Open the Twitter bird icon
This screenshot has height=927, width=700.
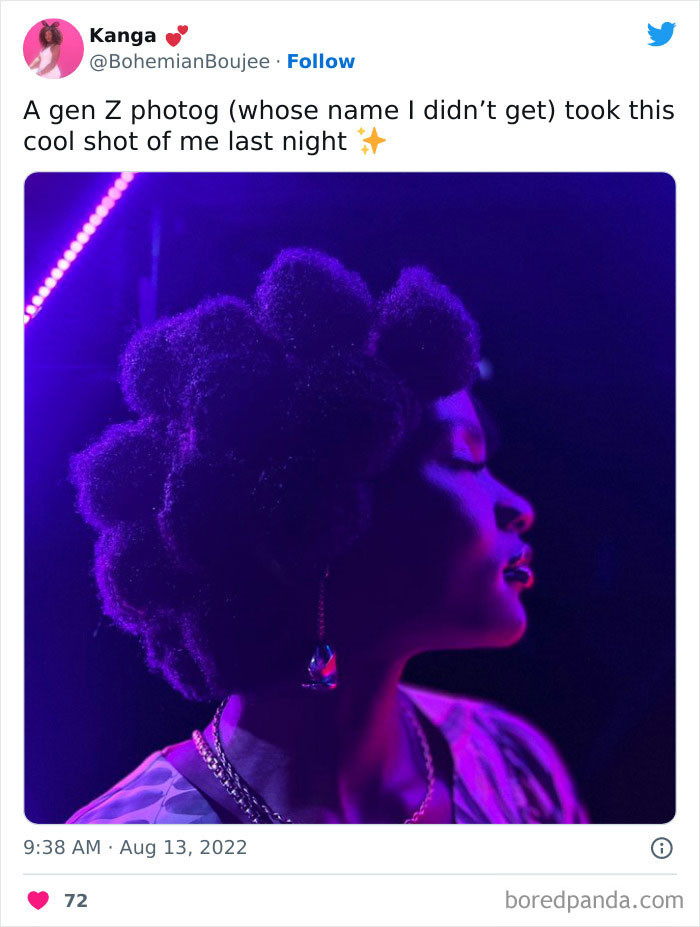click(x=661, y=34)
